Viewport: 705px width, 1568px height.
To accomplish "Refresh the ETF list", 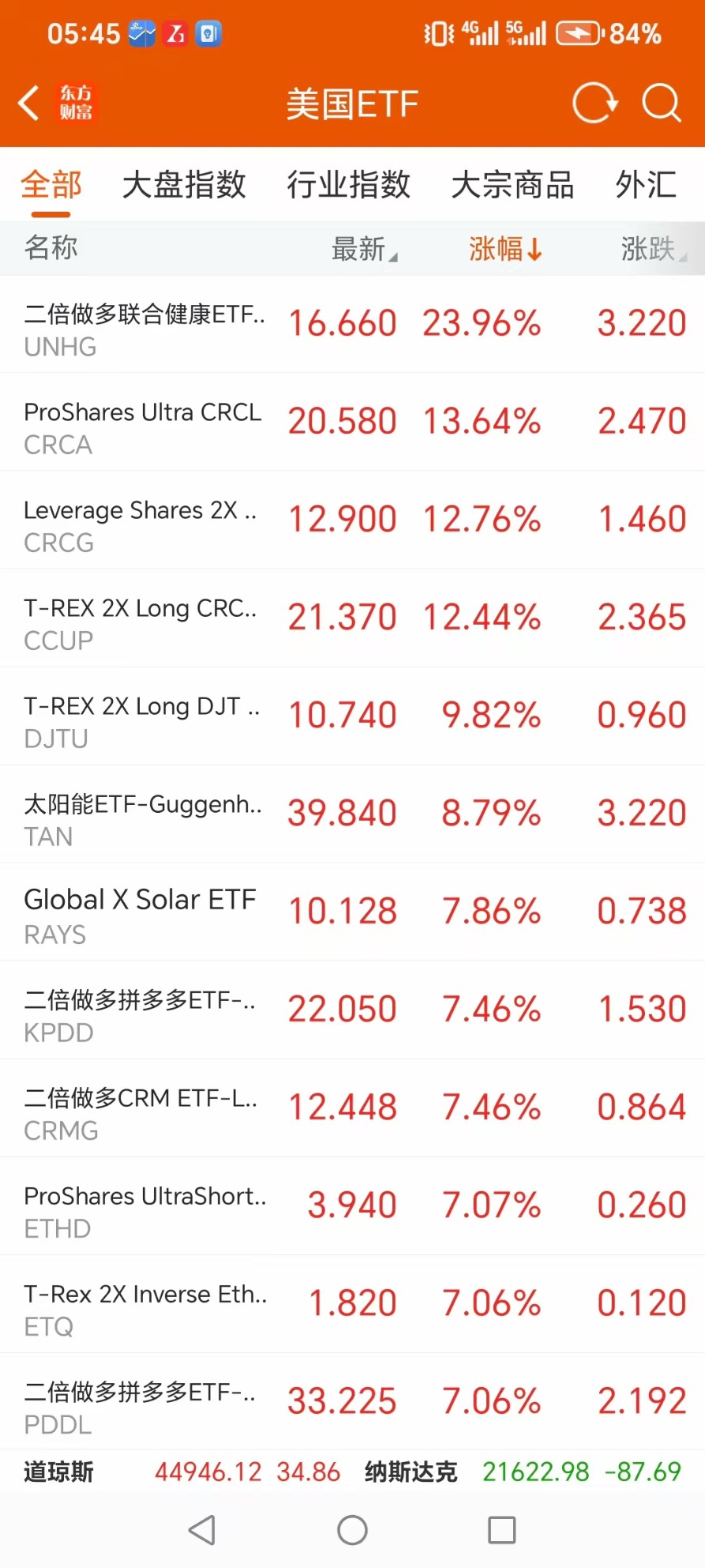I will click(x=594, y=103).
